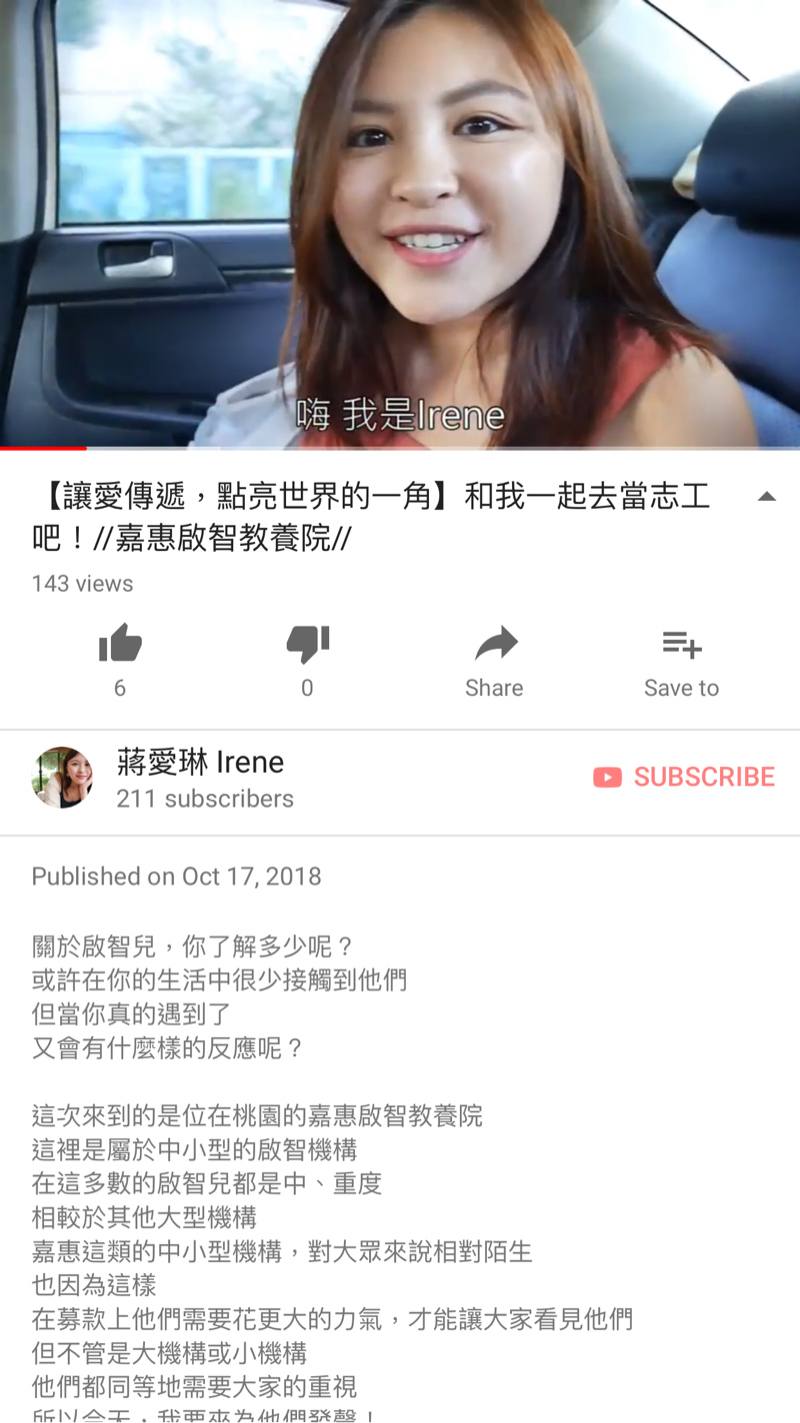800x1423 pixels.
Task: Dislike the video using the thumbs-down icon
Action: [x=306, y=645]
